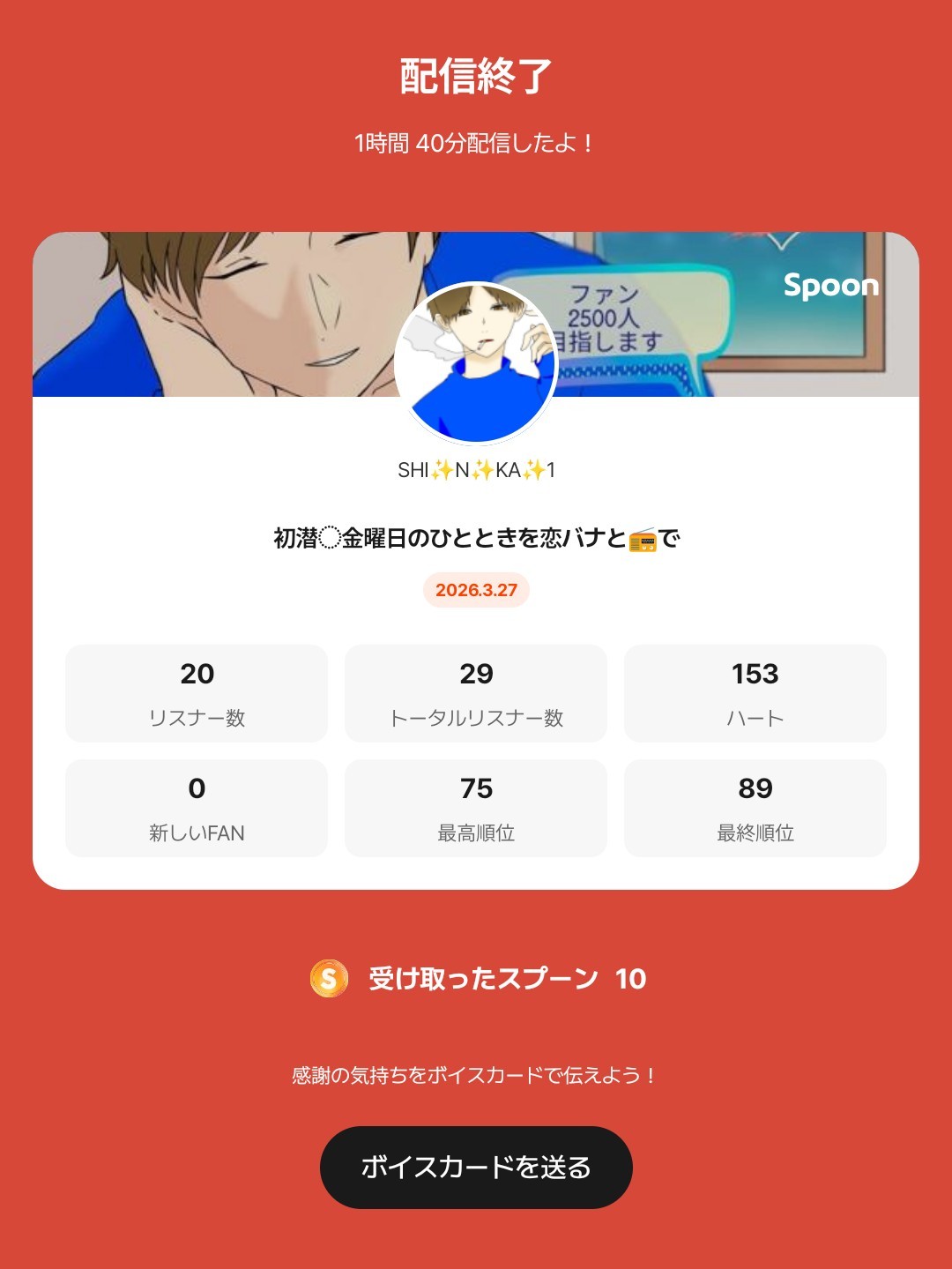Click the Spoon logo on the cover image
The image size is (952, 1269).
point(829,286)
